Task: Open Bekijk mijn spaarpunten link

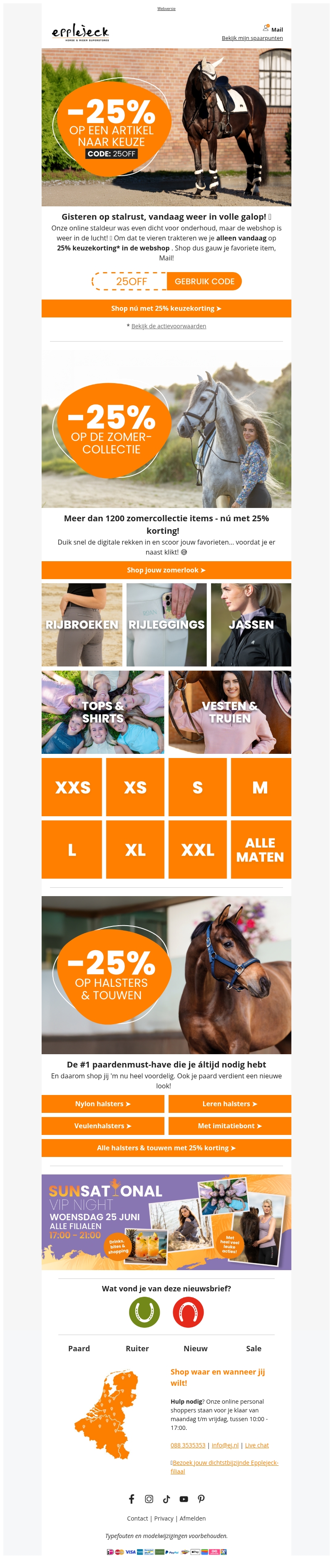Action: (252, 38)
